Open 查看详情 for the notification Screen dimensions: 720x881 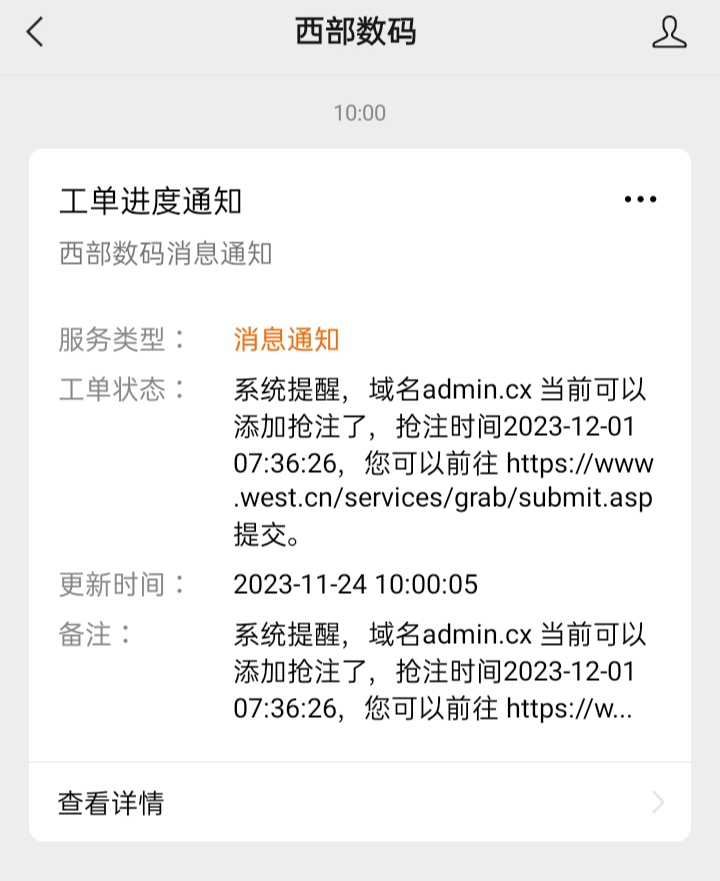tap(360, 803)
